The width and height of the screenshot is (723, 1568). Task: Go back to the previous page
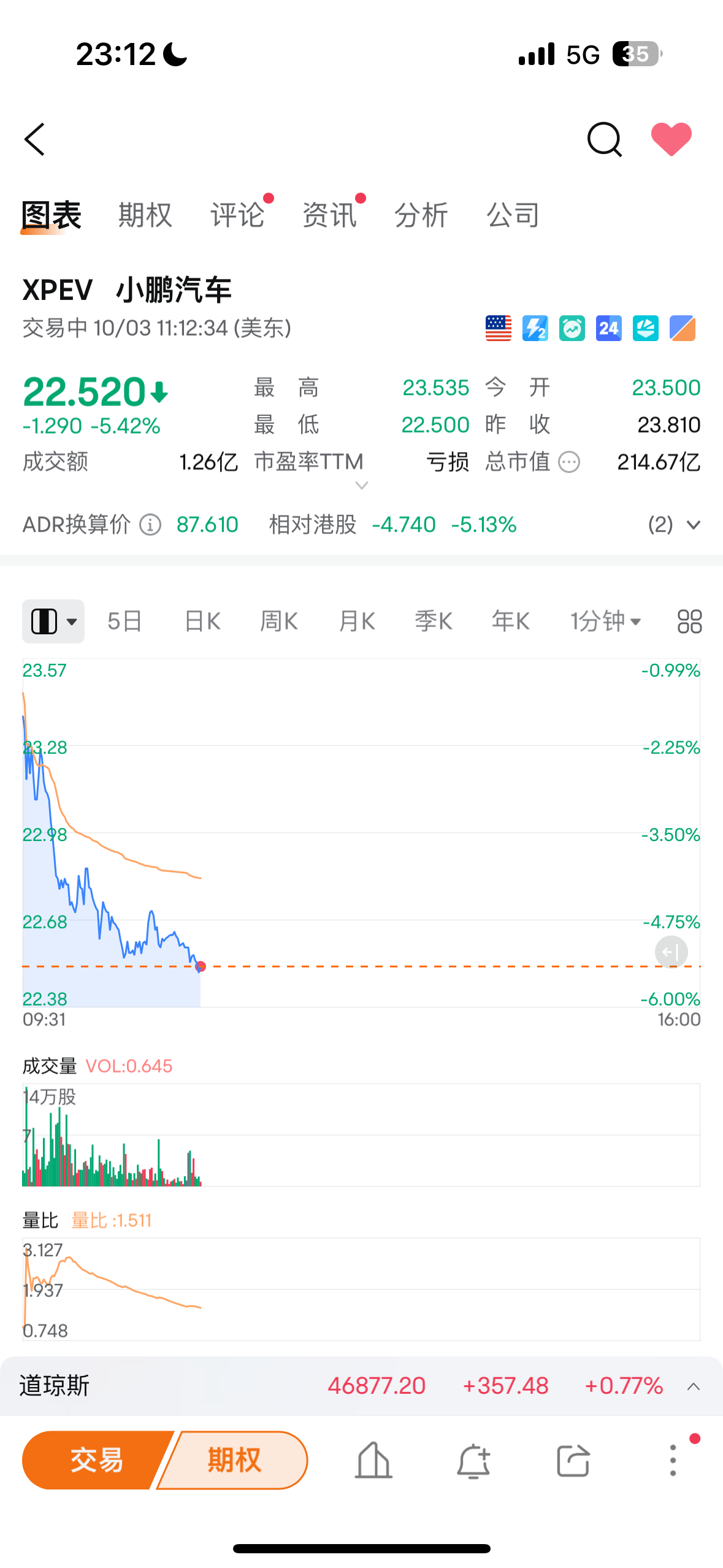pyautogui.click(x=35, y=140)
